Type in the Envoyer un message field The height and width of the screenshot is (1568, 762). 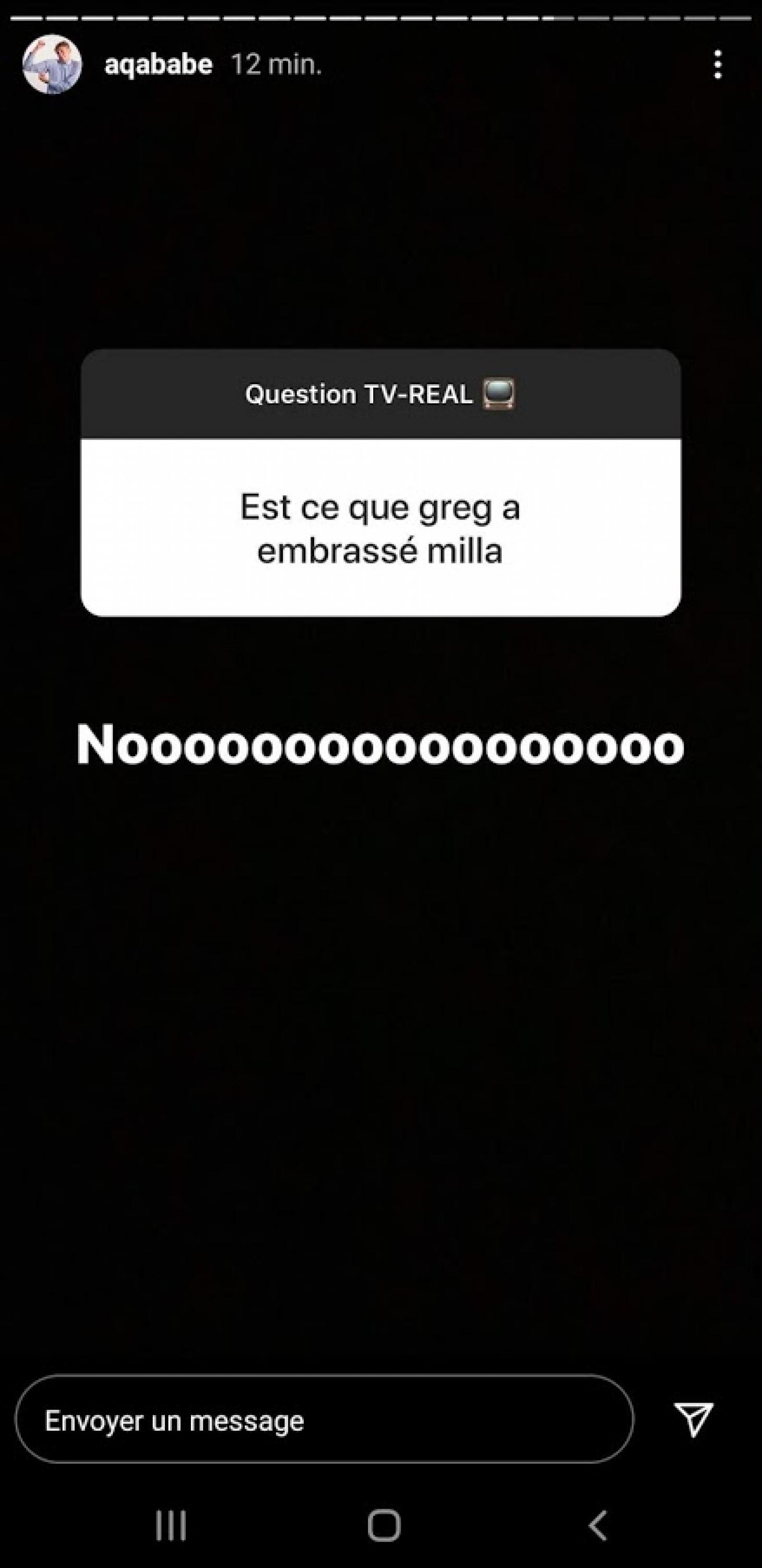pos(325,1421)
